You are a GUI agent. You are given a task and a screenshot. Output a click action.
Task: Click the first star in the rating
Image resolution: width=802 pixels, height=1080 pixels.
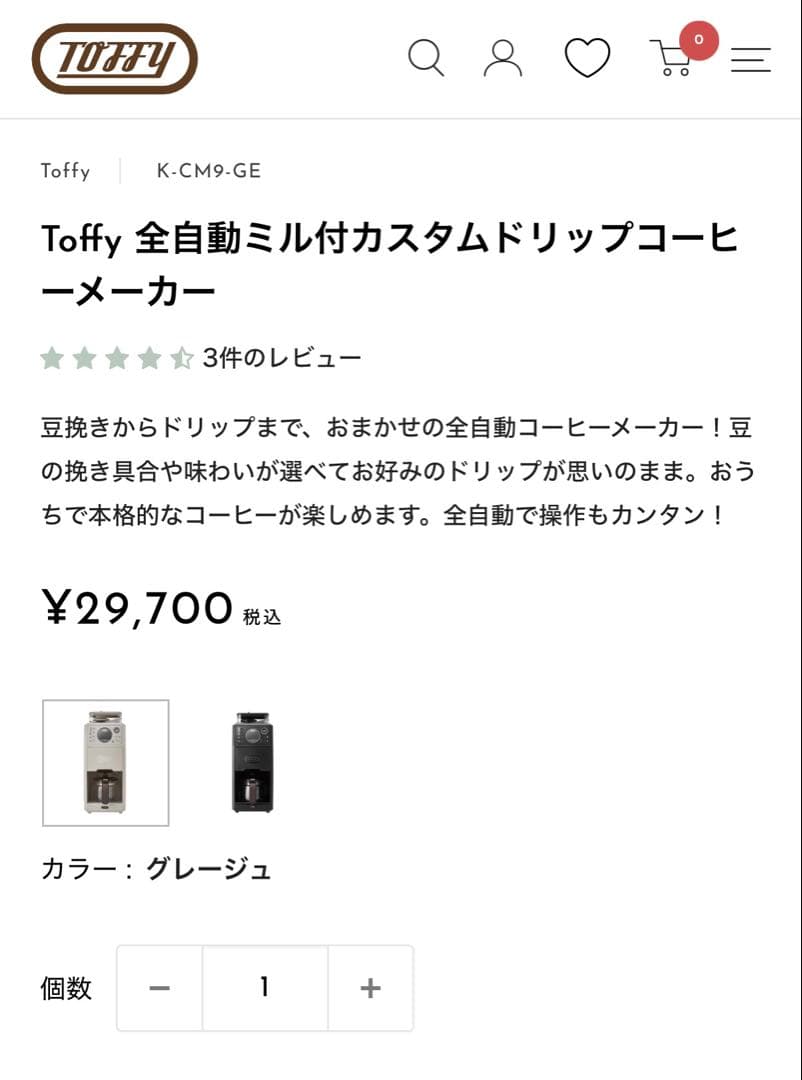tap(51, 356)
